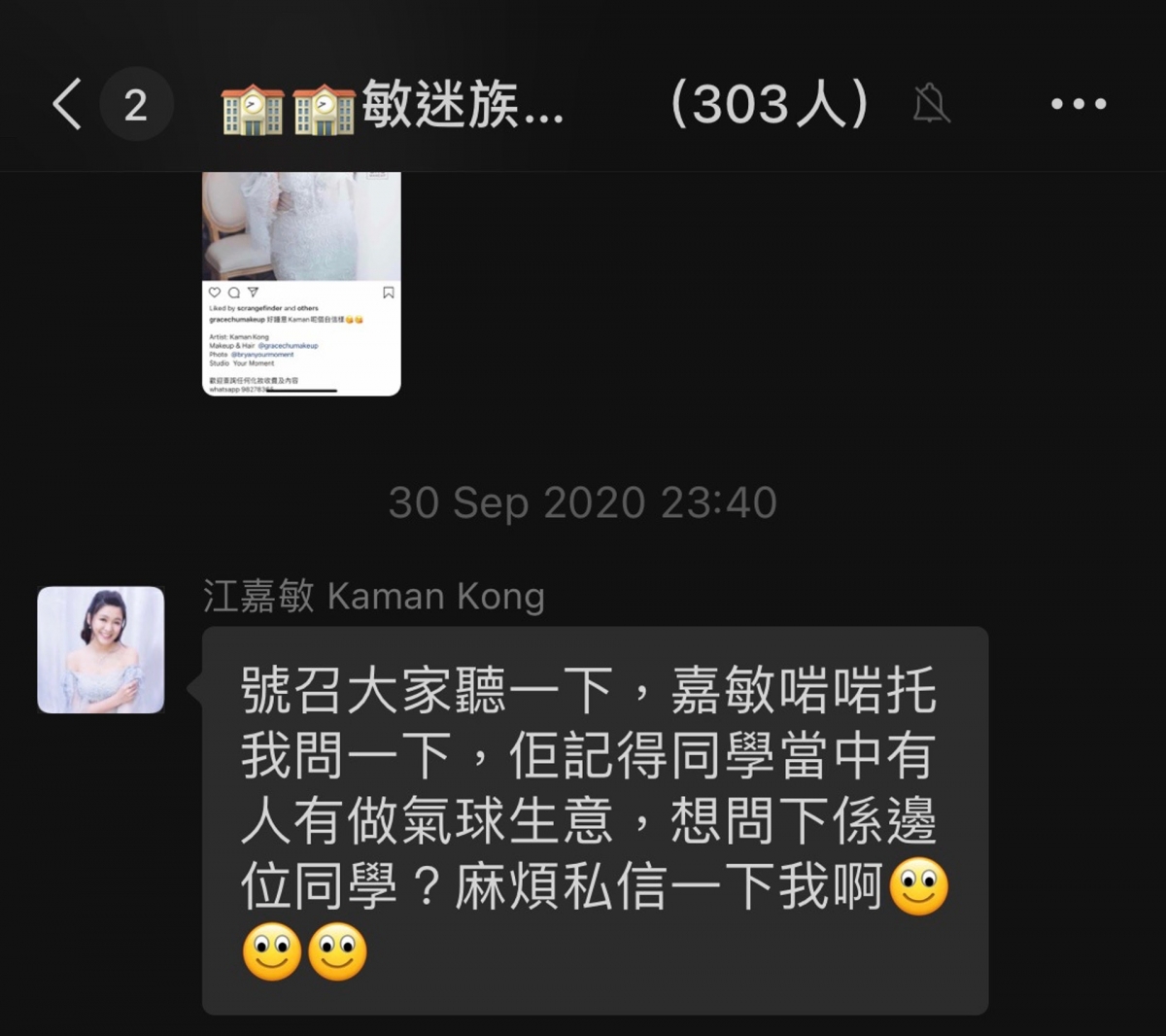Go back to the chat list
Viewport: 1166px width, 1036px height.
68,104
